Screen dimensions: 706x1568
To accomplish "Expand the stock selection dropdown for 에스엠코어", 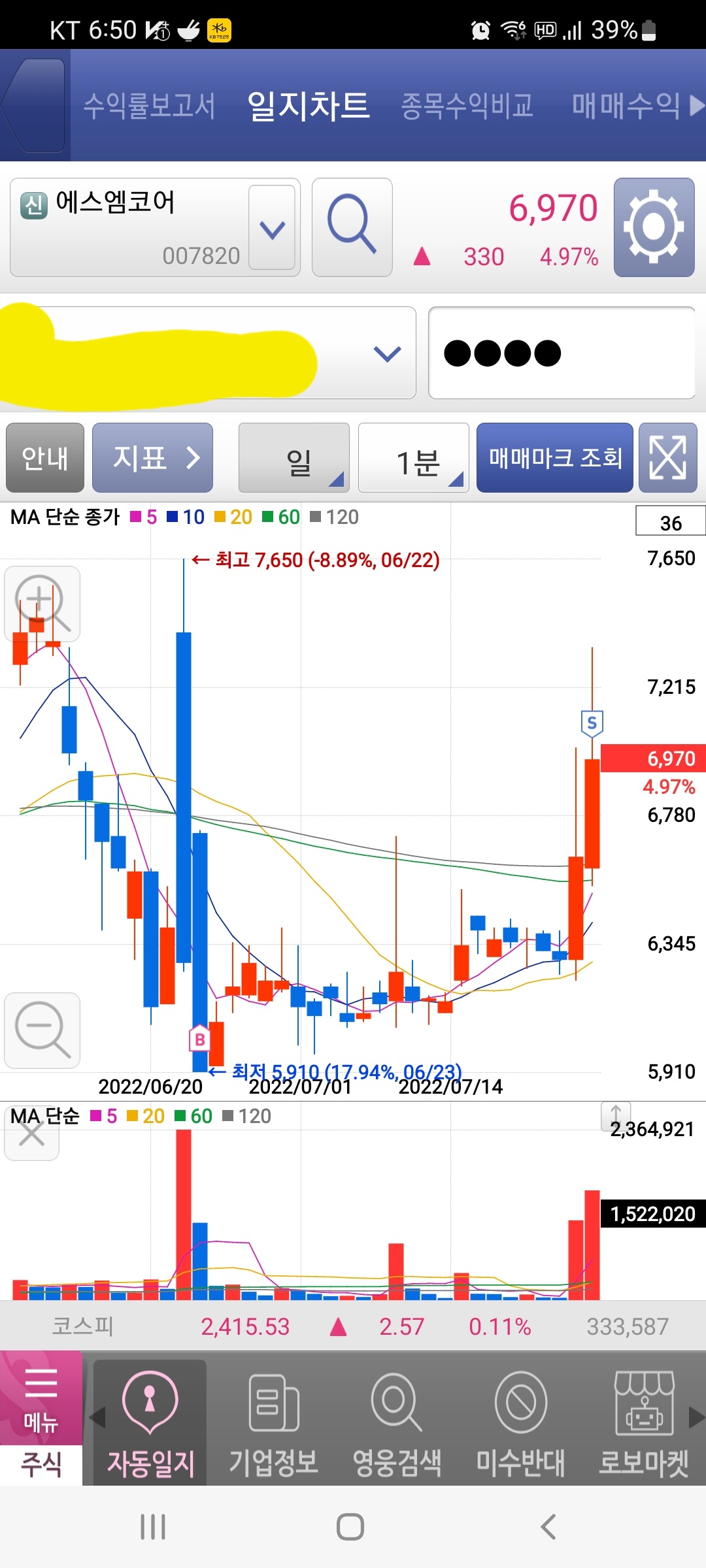I will point(272,228).
